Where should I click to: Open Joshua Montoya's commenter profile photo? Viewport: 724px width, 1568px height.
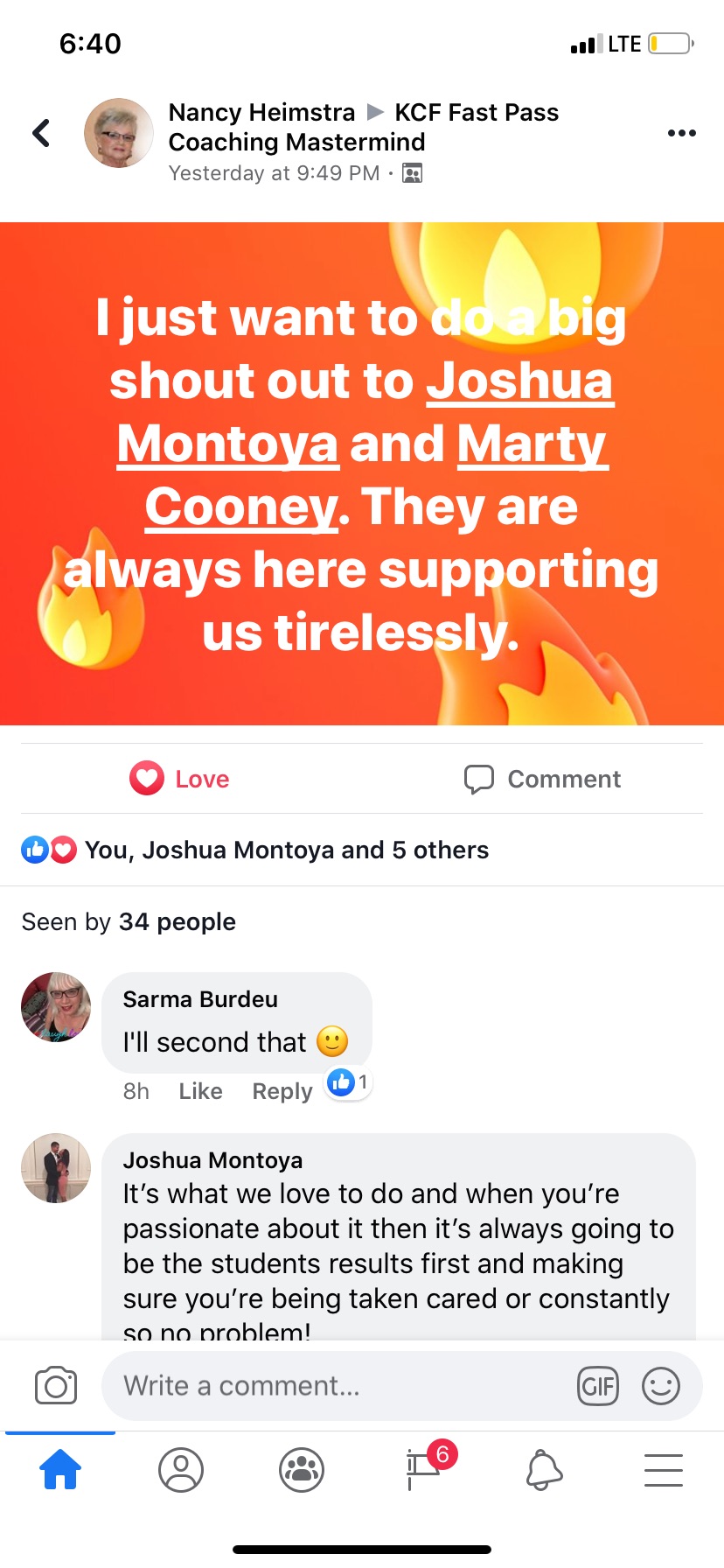click(x=56, y=1168)
